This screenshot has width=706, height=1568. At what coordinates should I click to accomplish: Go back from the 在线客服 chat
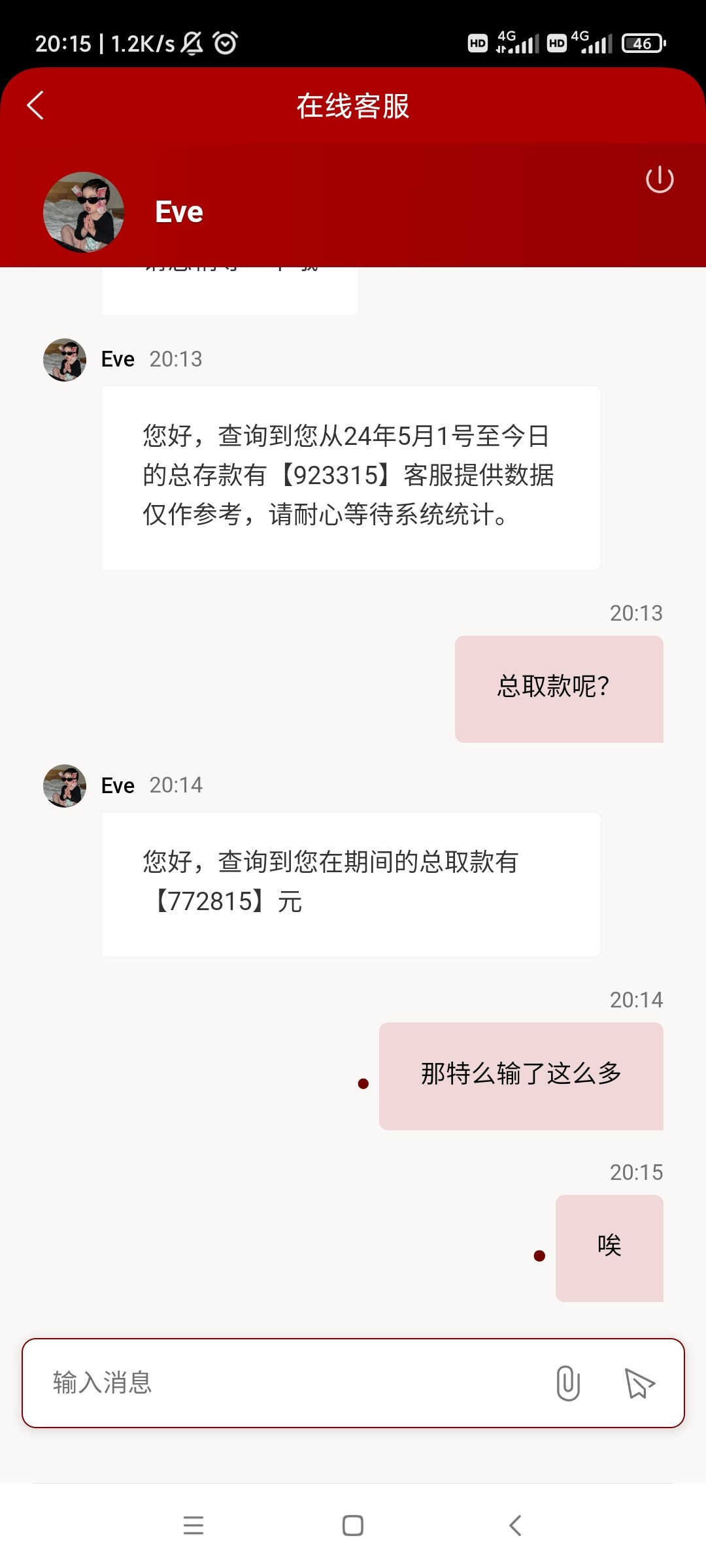tap(35, 106)
